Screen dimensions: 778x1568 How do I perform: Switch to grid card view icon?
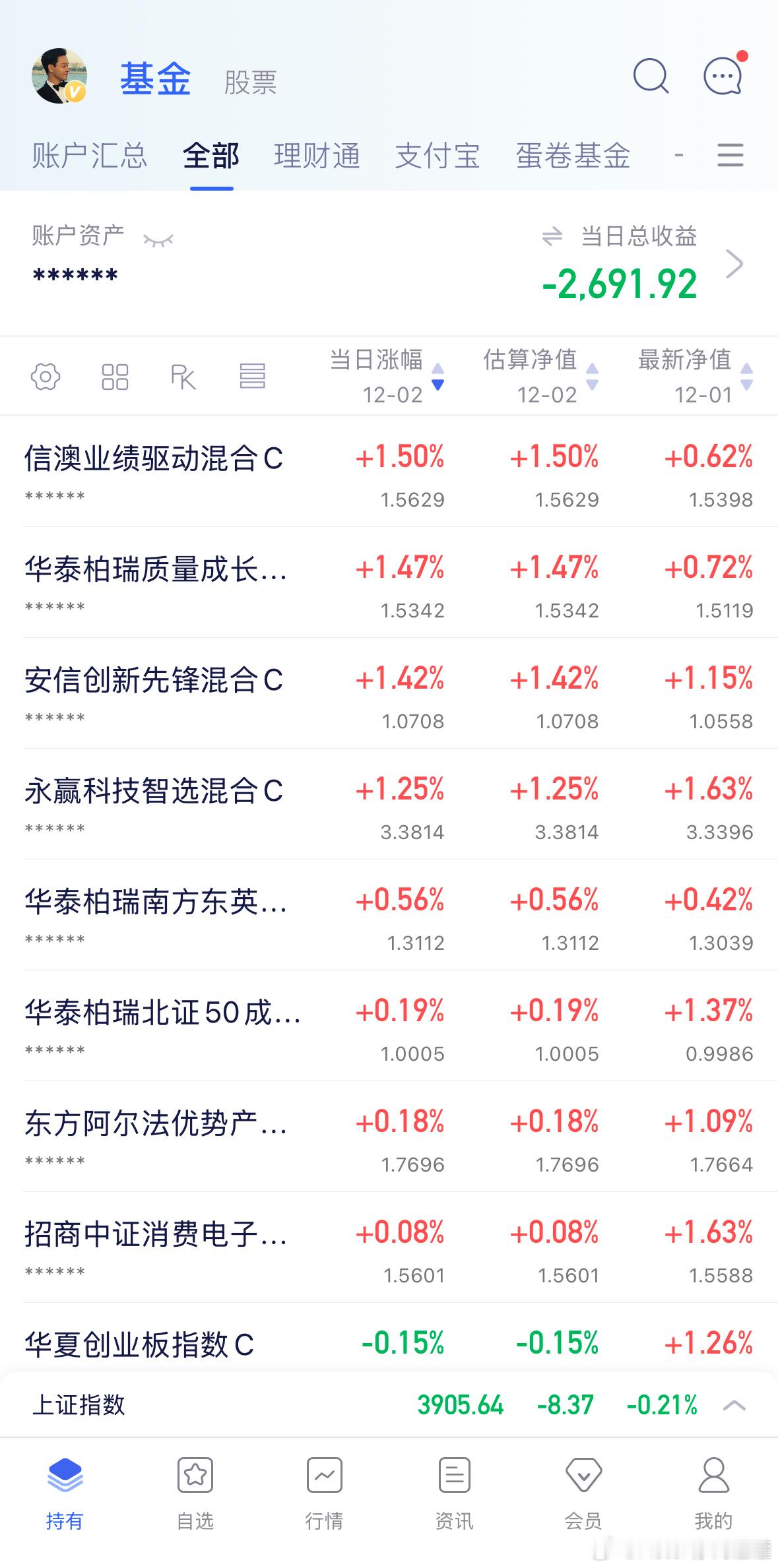113,376
